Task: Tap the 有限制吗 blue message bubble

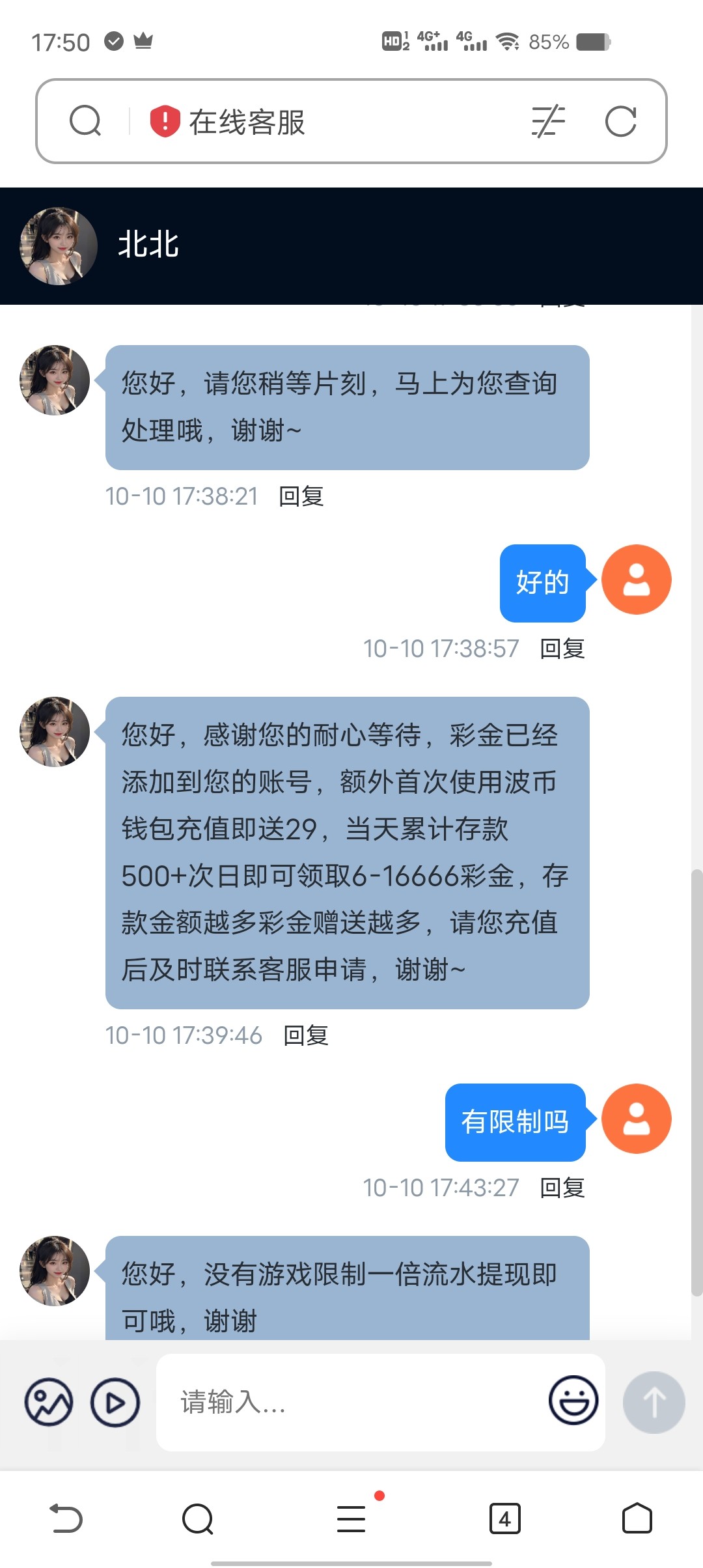Action: point(515,1121)
